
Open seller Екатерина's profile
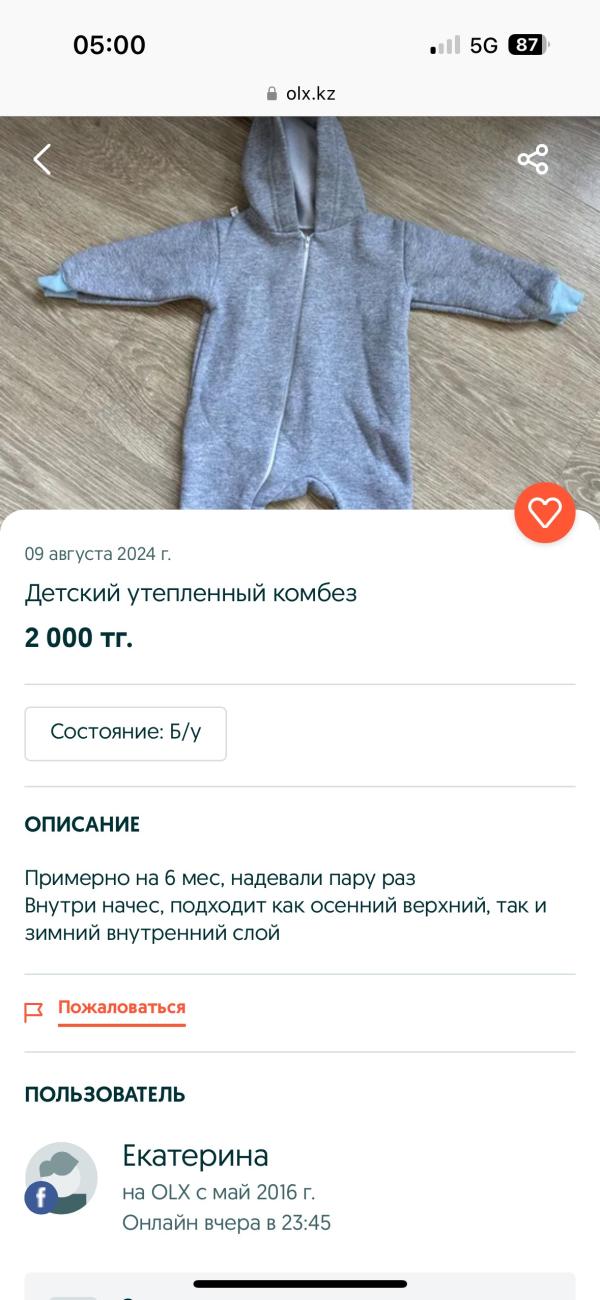pos(195,1156)
